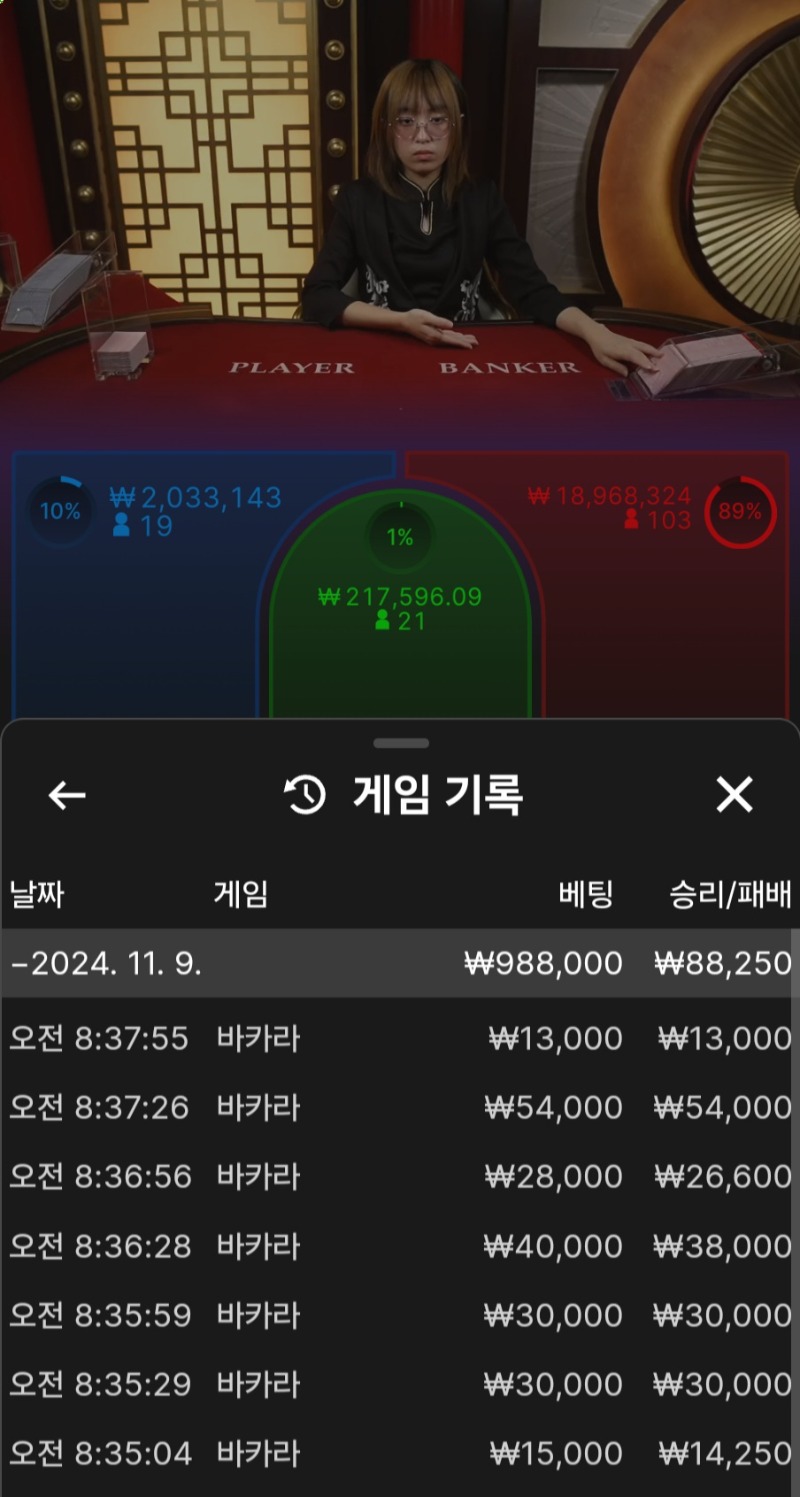The image size is (800, 1497).
Task: Open the 오전 8:37:55 바카라 record
Action: click(400, 1039)
